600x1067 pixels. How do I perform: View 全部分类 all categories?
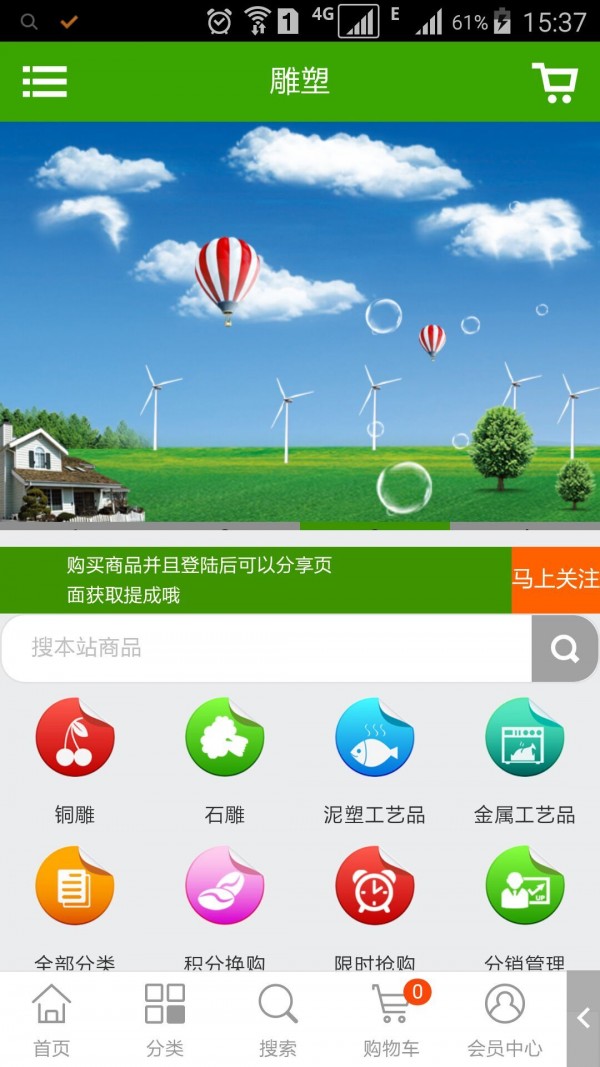[x=75, y=886]
